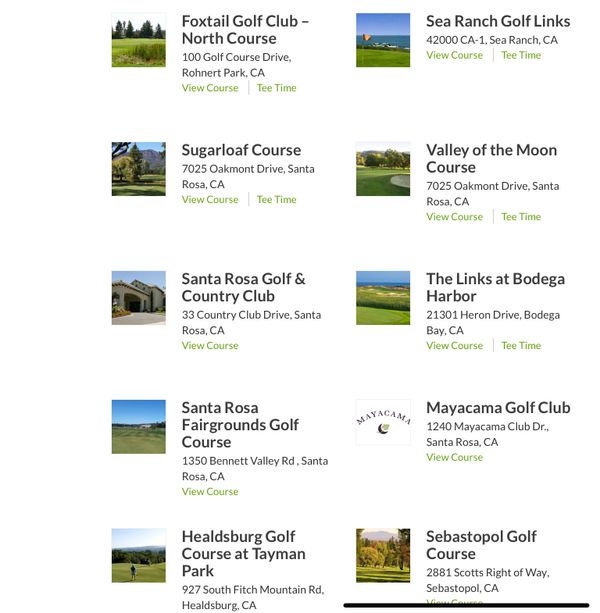Book Tee Time at Sea Ranch Golf Links
The width and height of the screenshot is (600, 613).
pos(521,55)
